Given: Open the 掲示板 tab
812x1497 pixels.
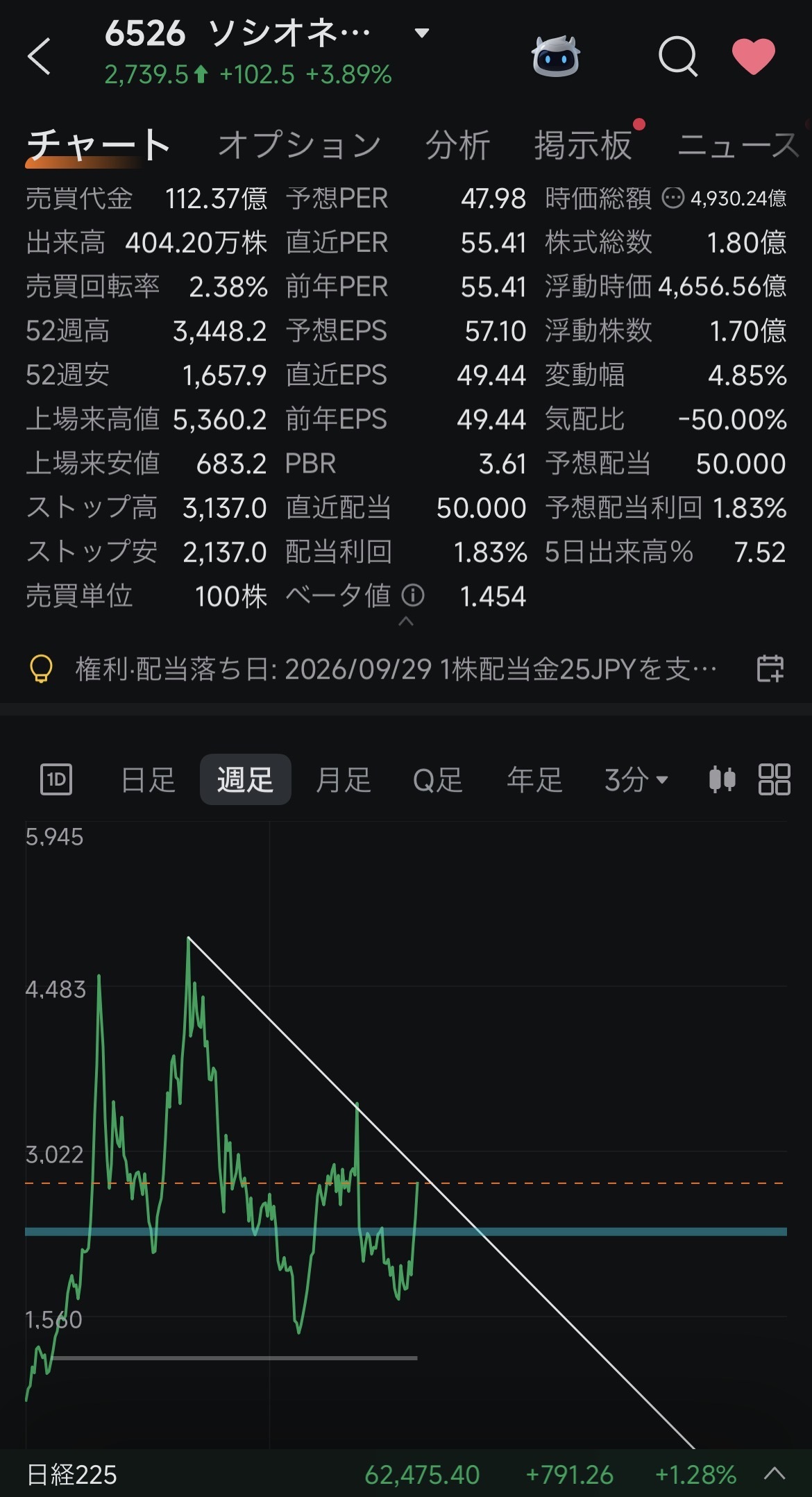Looking at the screenshot, I should click(583, 145).
